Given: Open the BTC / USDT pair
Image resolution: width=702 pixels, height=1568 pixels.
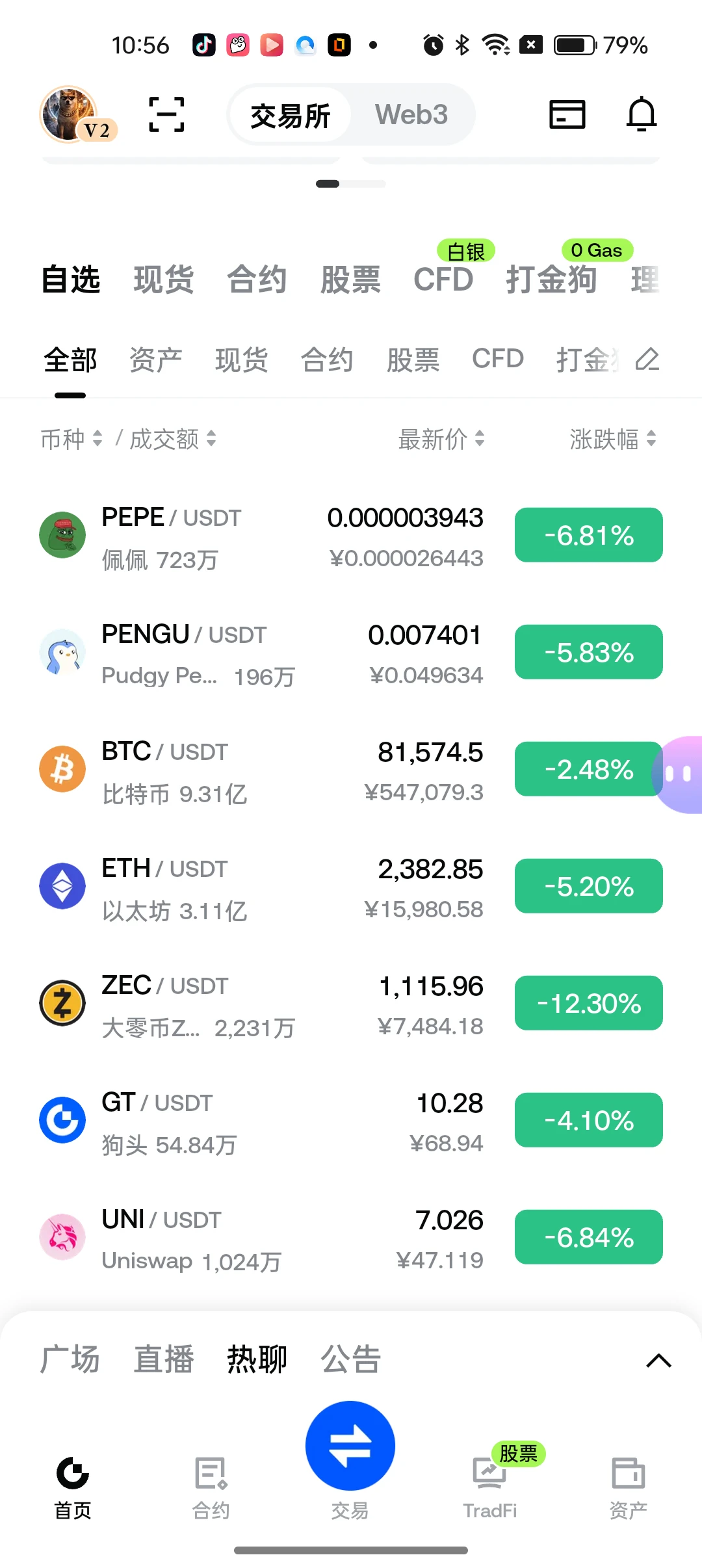Looking at the screenshot, I should tap(351, 770).
